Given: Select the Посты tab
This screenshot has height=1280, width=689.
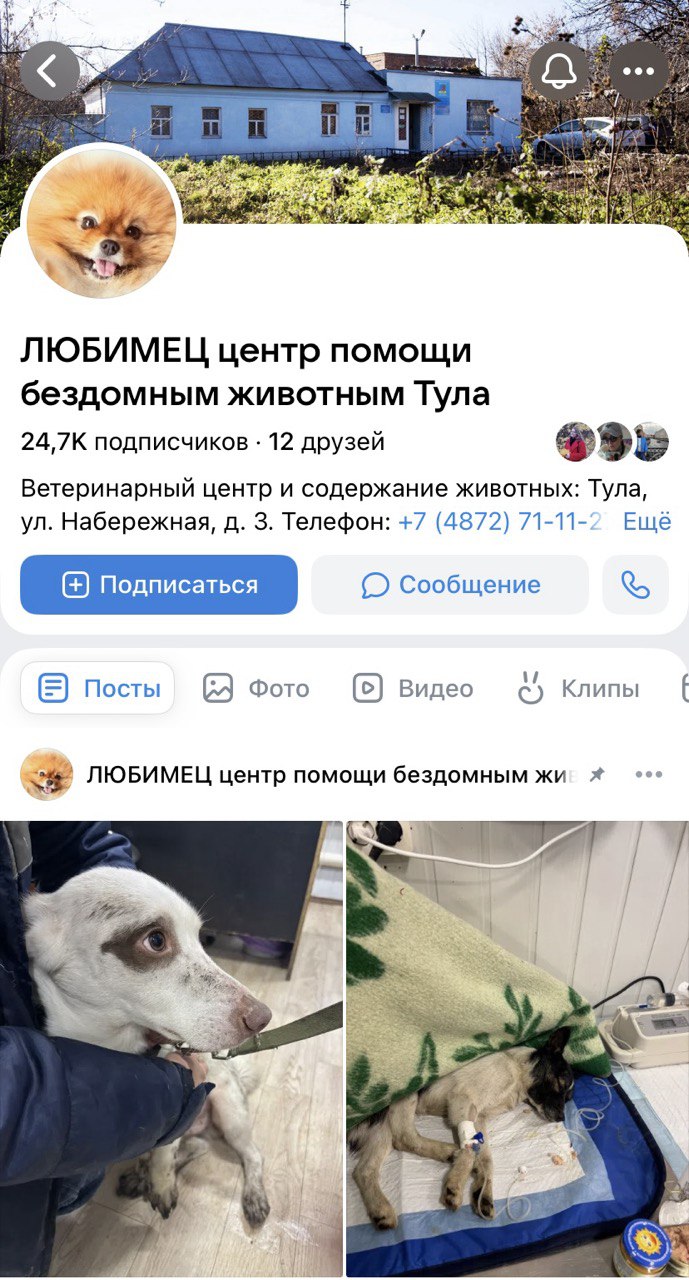Looking at the screenshot, I should point(98,688).
